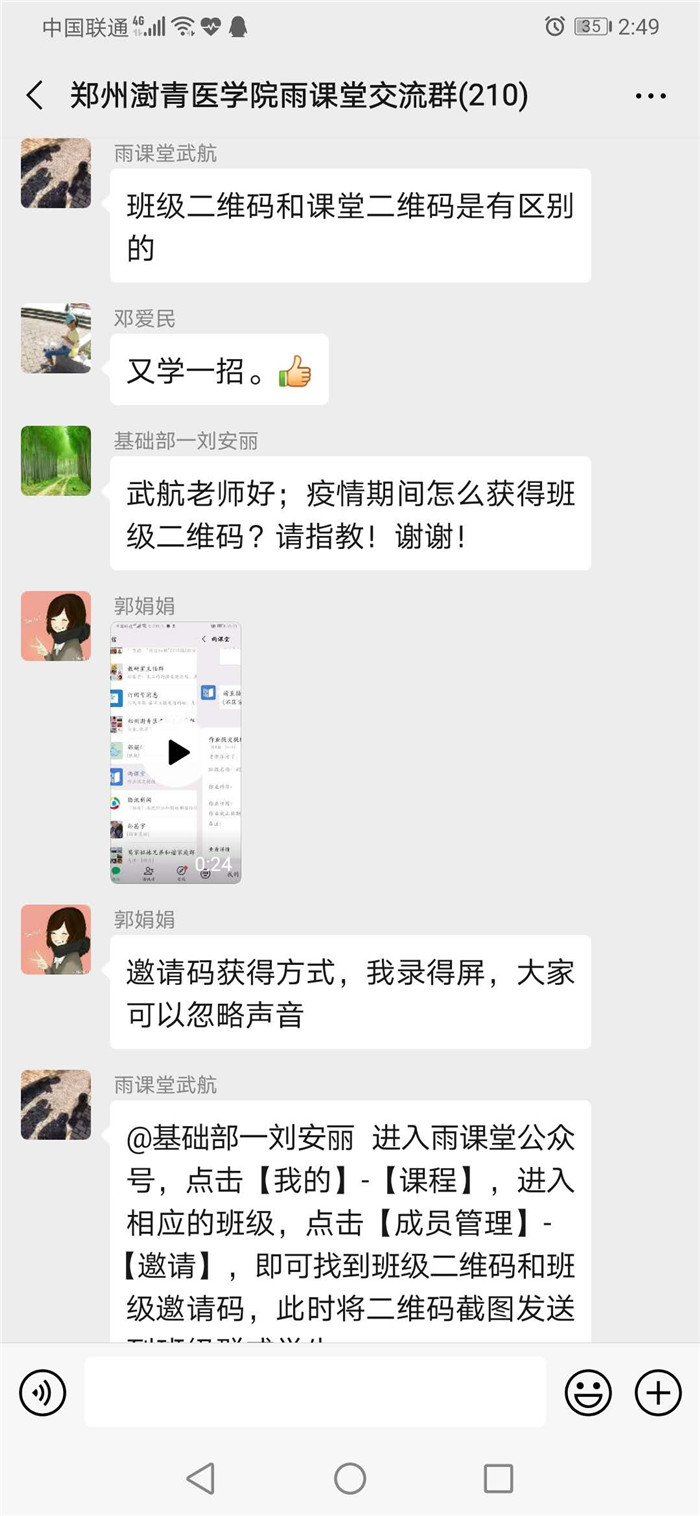The width and height of the screenshot is (700, 1516).
Task: Go to home via navigation circle
Action: (350, 1478)
